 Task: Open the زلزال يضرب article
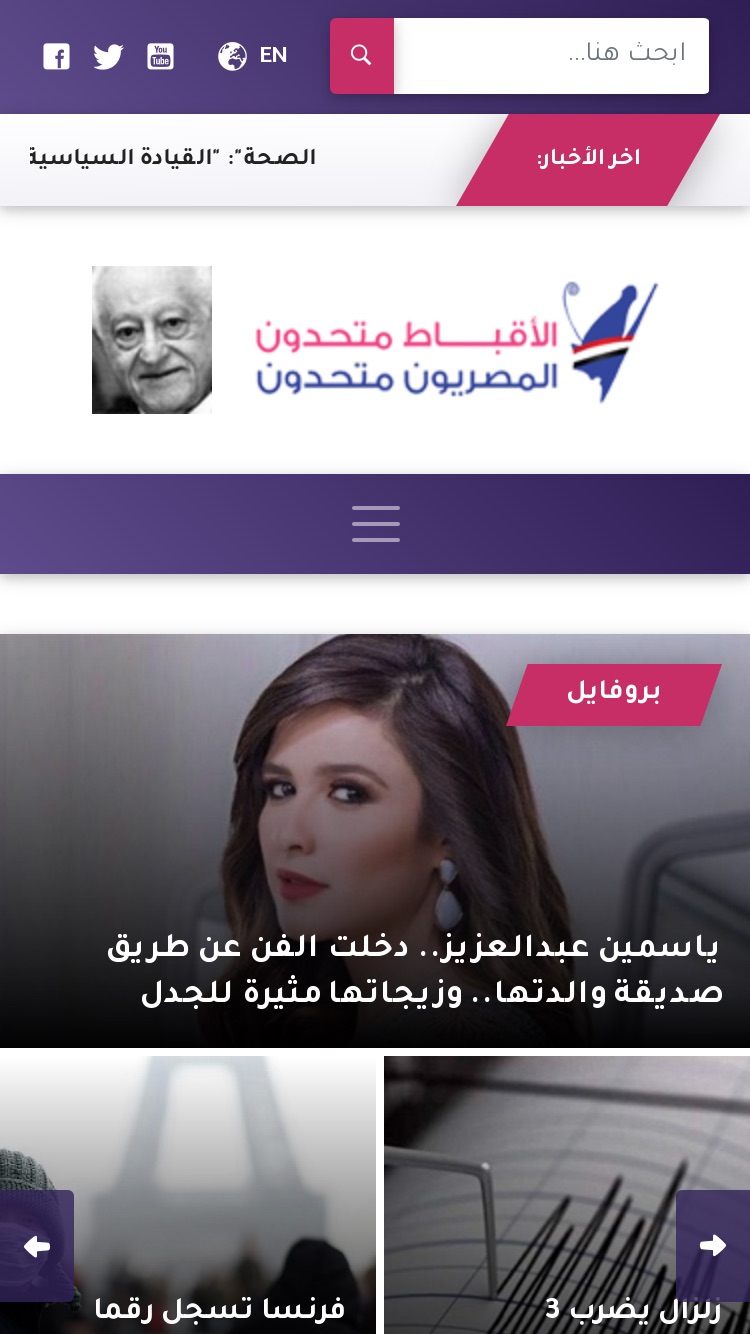coord(632,1308)
